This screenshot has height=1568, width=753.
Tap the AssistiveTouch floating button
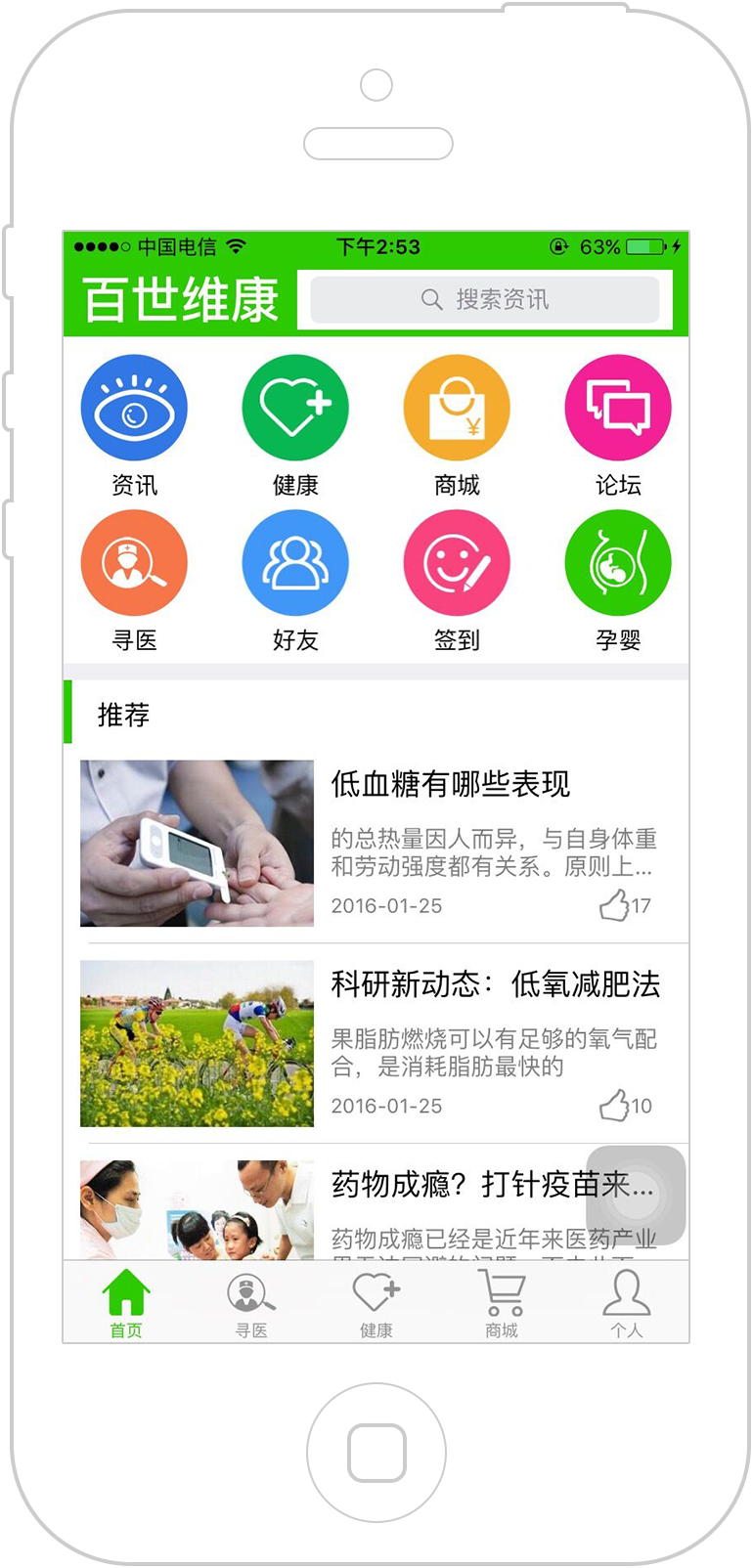tap(636, 1195)
